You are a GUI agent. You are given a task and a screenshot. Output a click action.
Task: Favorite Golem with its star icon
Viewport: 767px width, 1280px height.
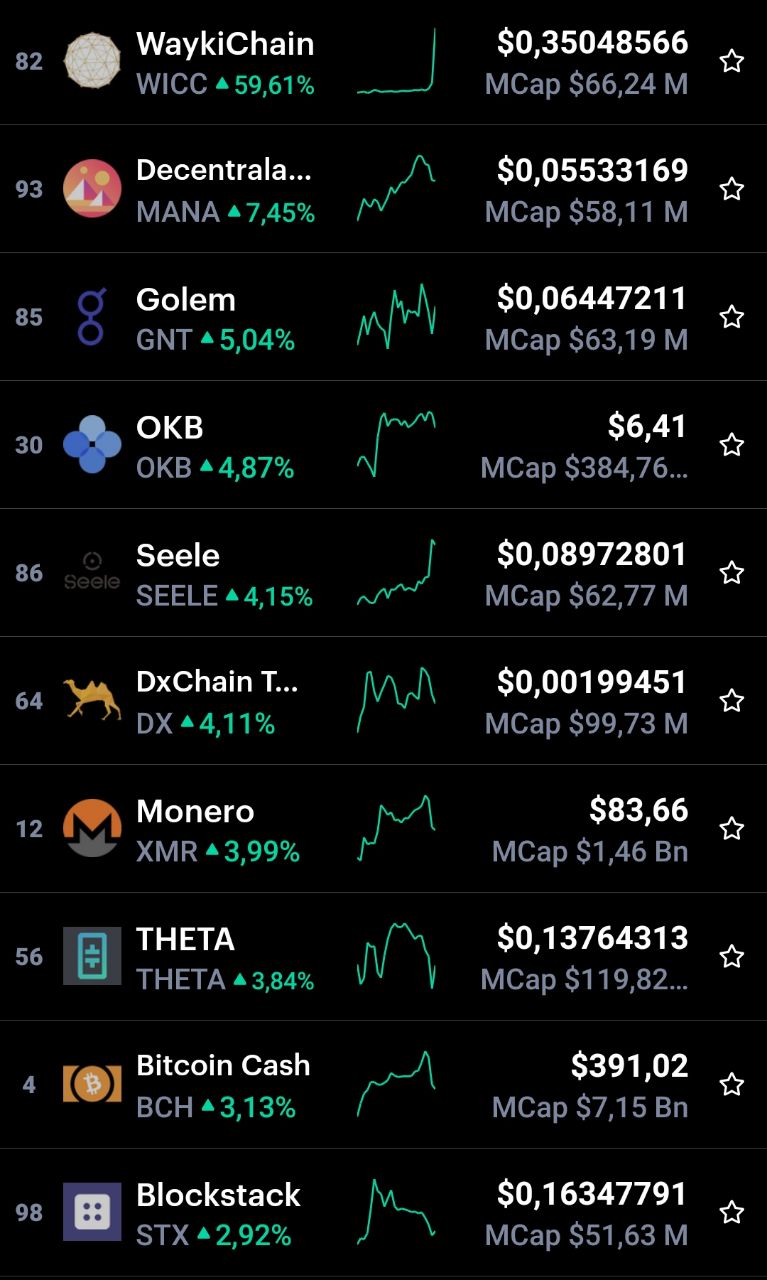732,317
